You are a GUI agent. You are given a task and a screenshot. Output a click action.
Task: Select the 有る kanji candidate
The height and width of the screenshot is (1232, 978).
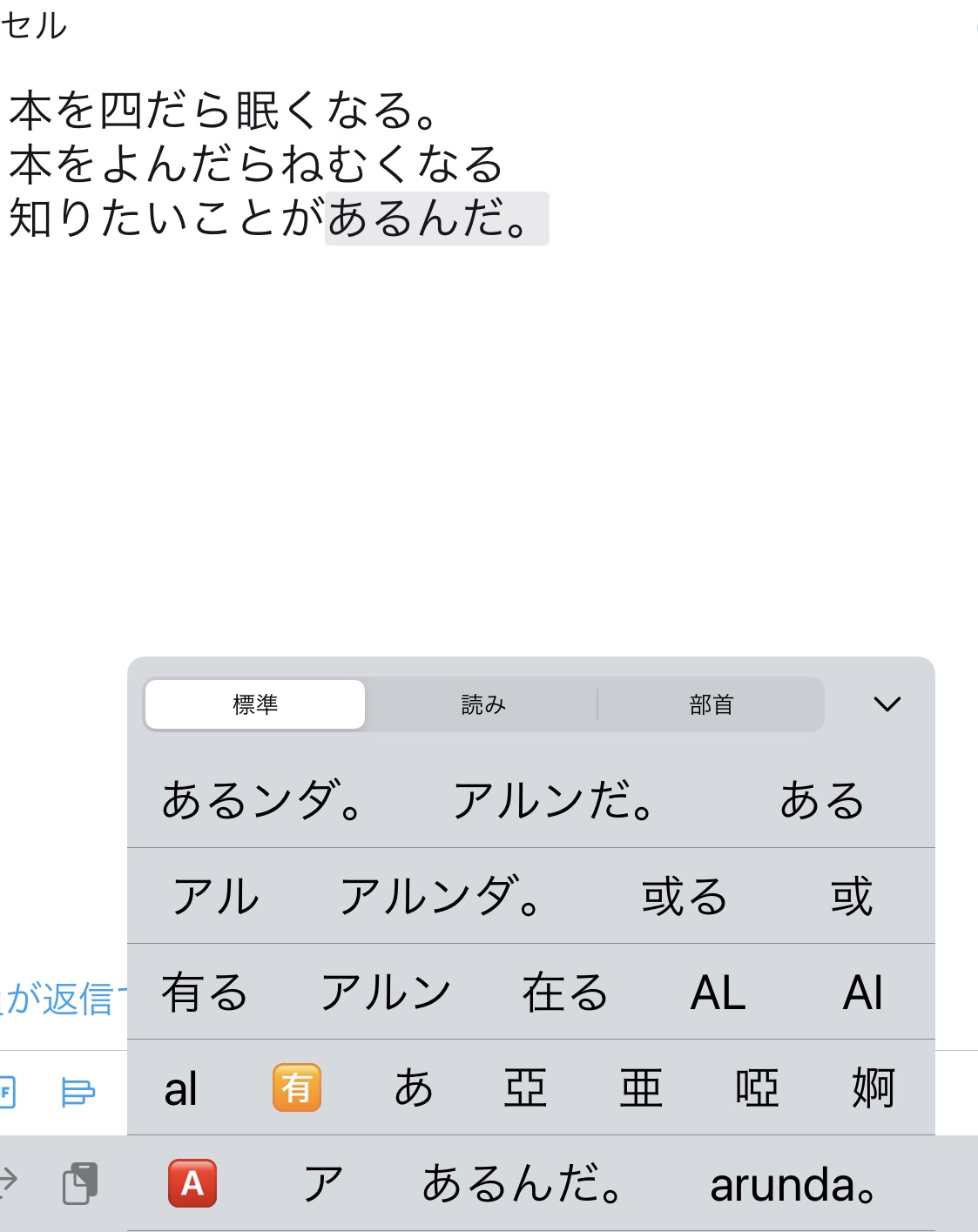(206, 992)
